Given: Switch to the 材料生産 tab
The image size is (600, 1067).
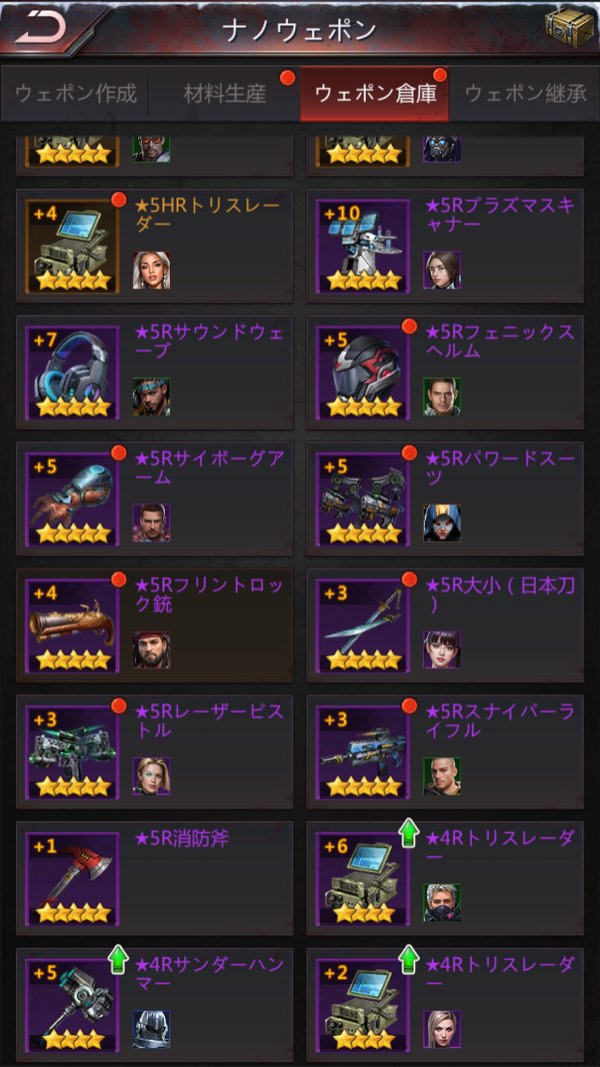Looking at the screenshot, I should (x=225, y=95).
